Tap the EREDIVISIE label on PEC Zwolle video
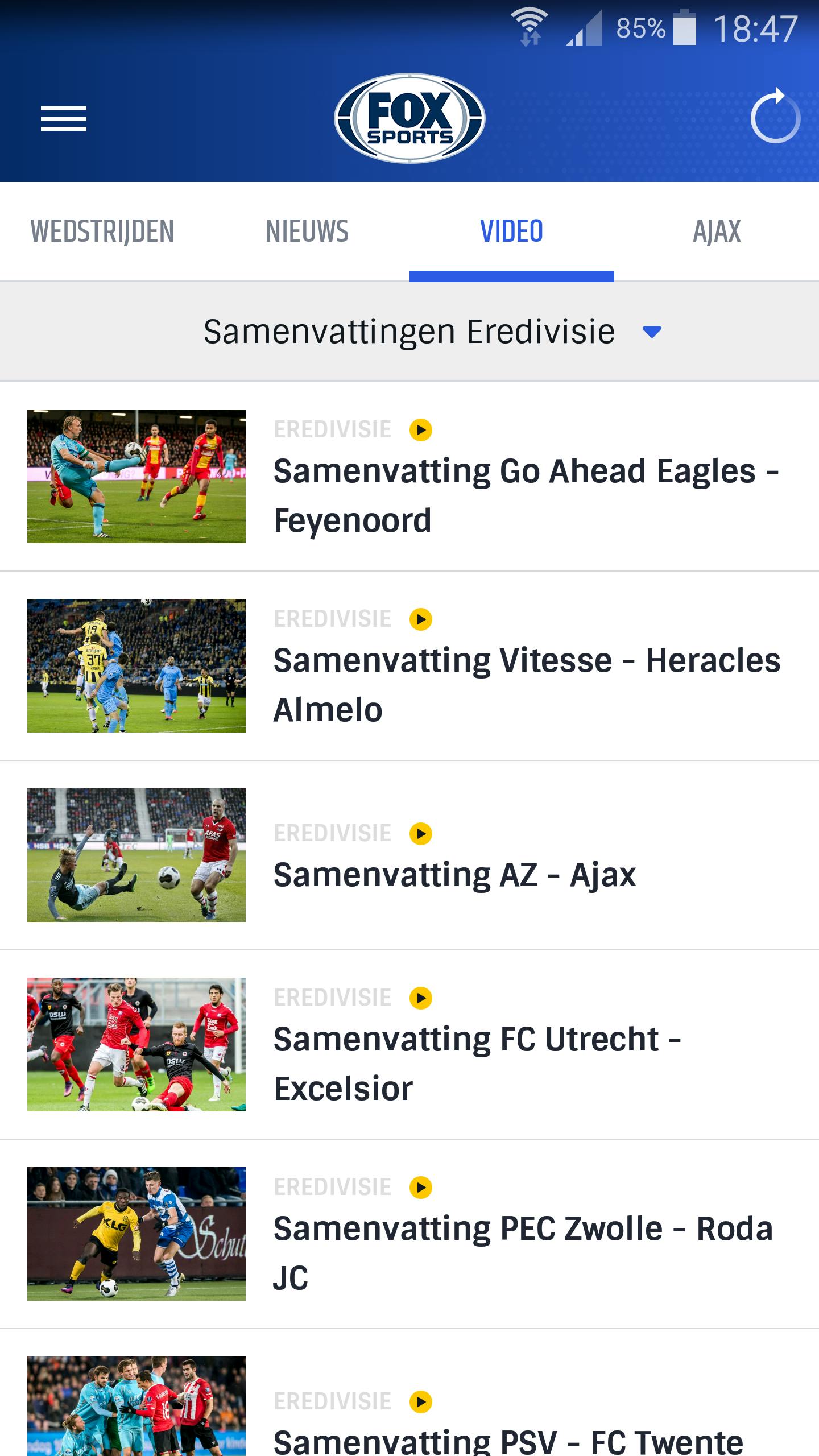 (333, 1187)
